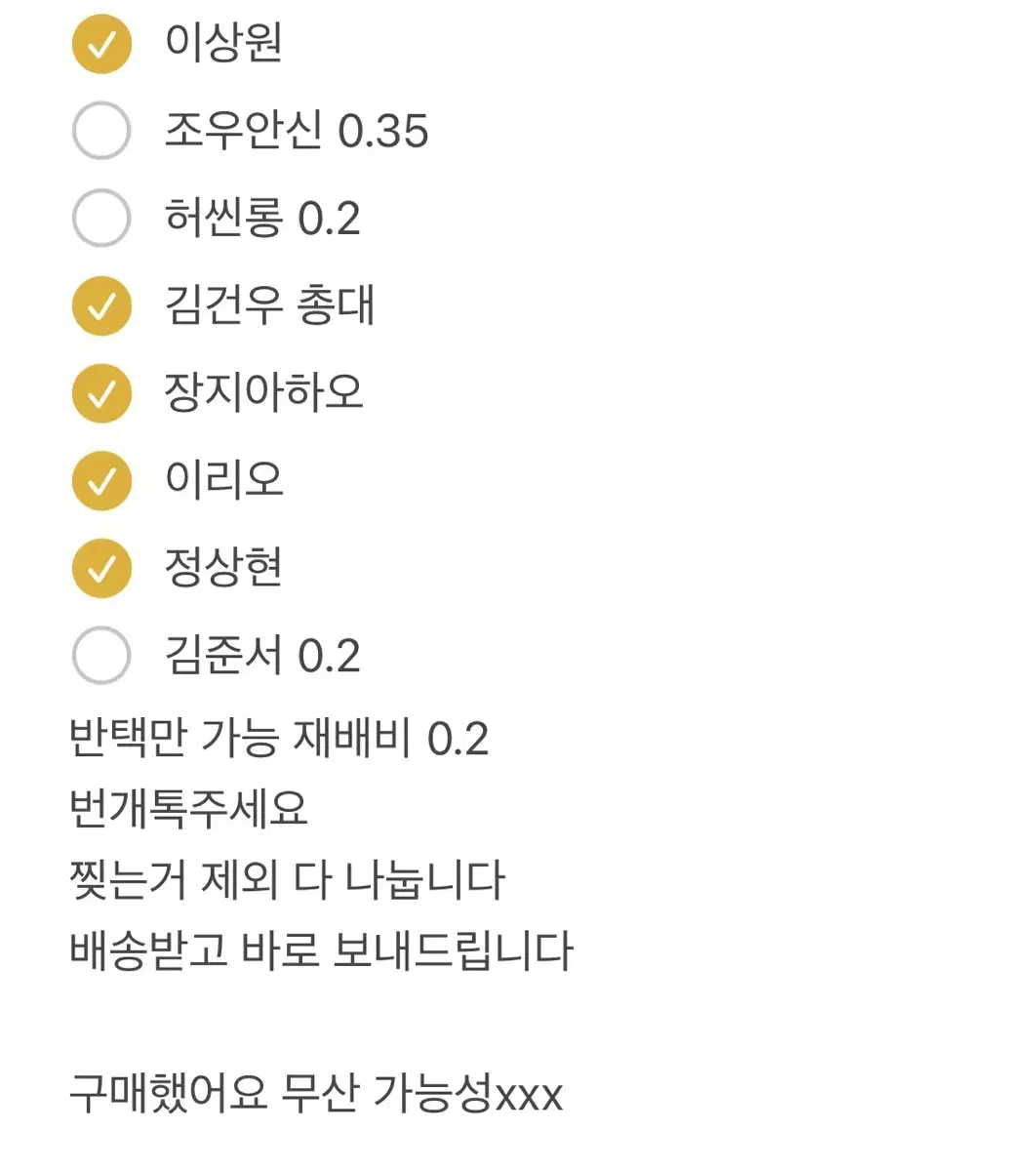Uncheck the 장지아하오 checkbox
Image resolution: width=1036 pixels, height=1171 pixels.
pyautogui.click(x=101, y=392)
